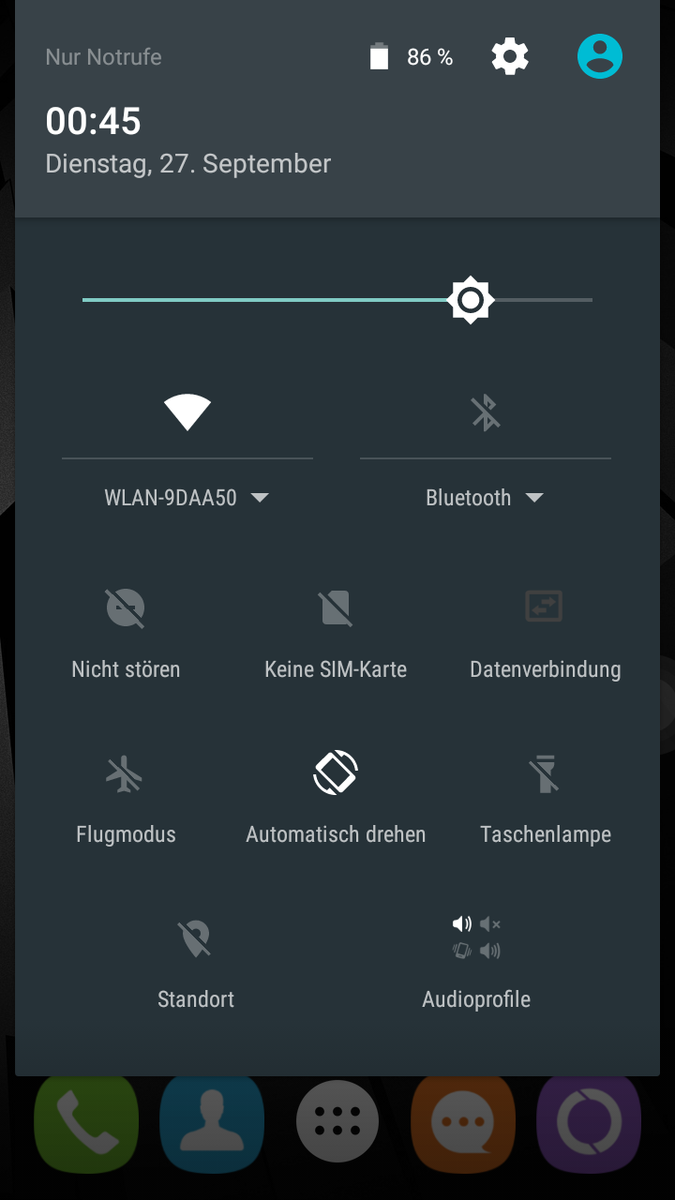
Task: Tap the 00:45 clock to open alarms
Action: [93, 121]
